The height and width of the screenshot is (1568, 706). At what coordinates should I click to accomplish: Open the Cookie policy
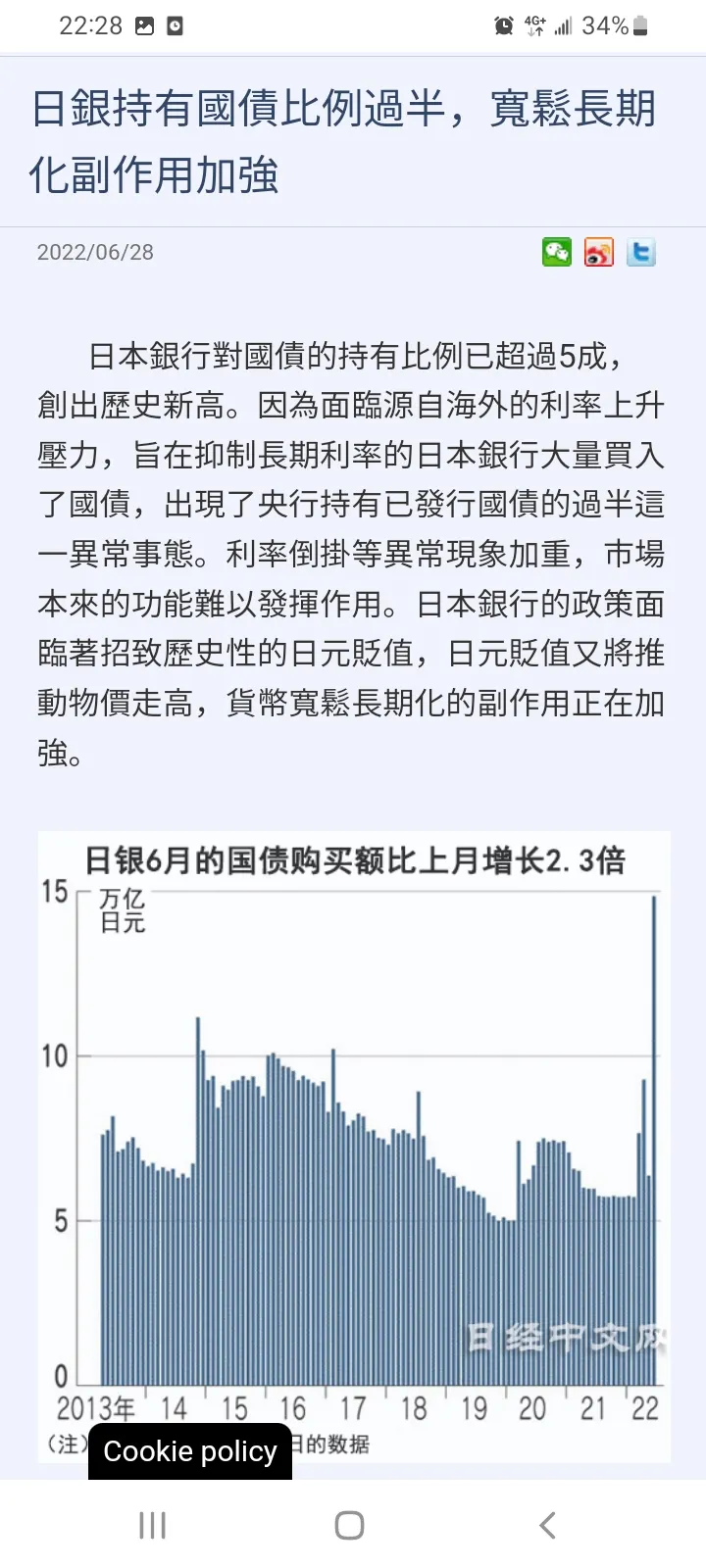tap(189, 1451)
